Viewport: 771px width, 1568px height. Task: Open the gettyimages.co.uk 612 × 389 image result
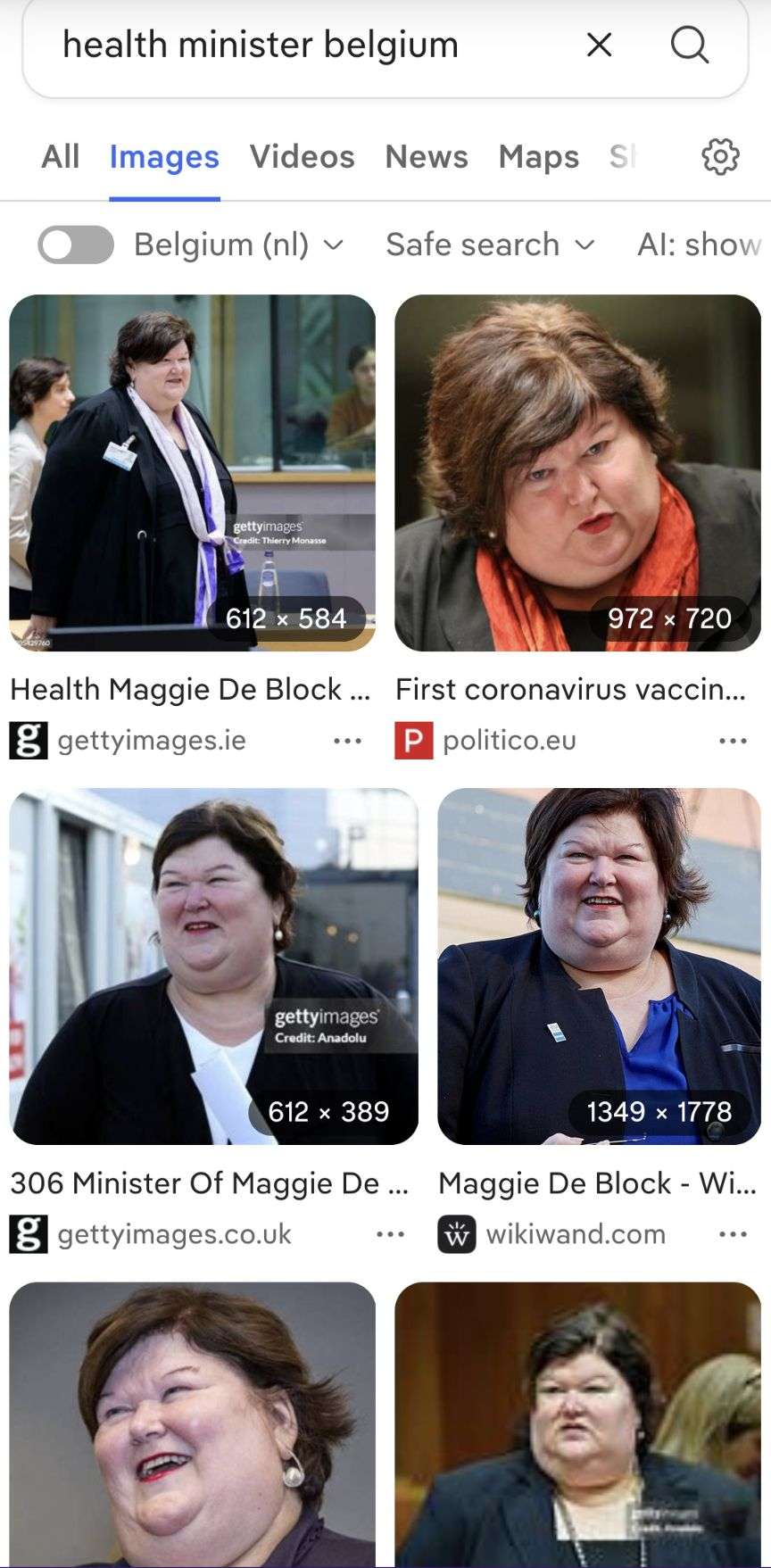click(213, 966)
